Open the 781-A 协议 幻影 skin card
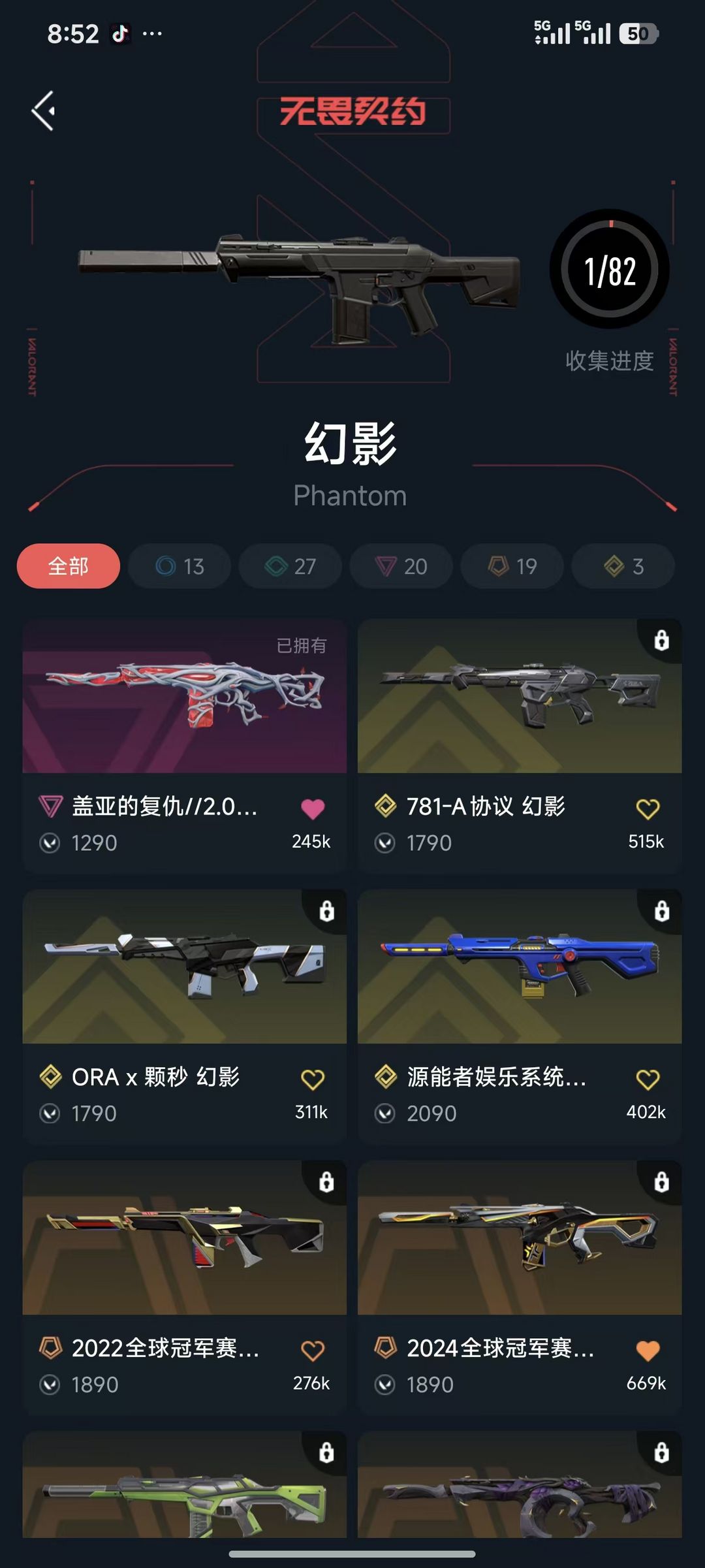The width and height of the screenshot is (705, 1568). (520, 697)
